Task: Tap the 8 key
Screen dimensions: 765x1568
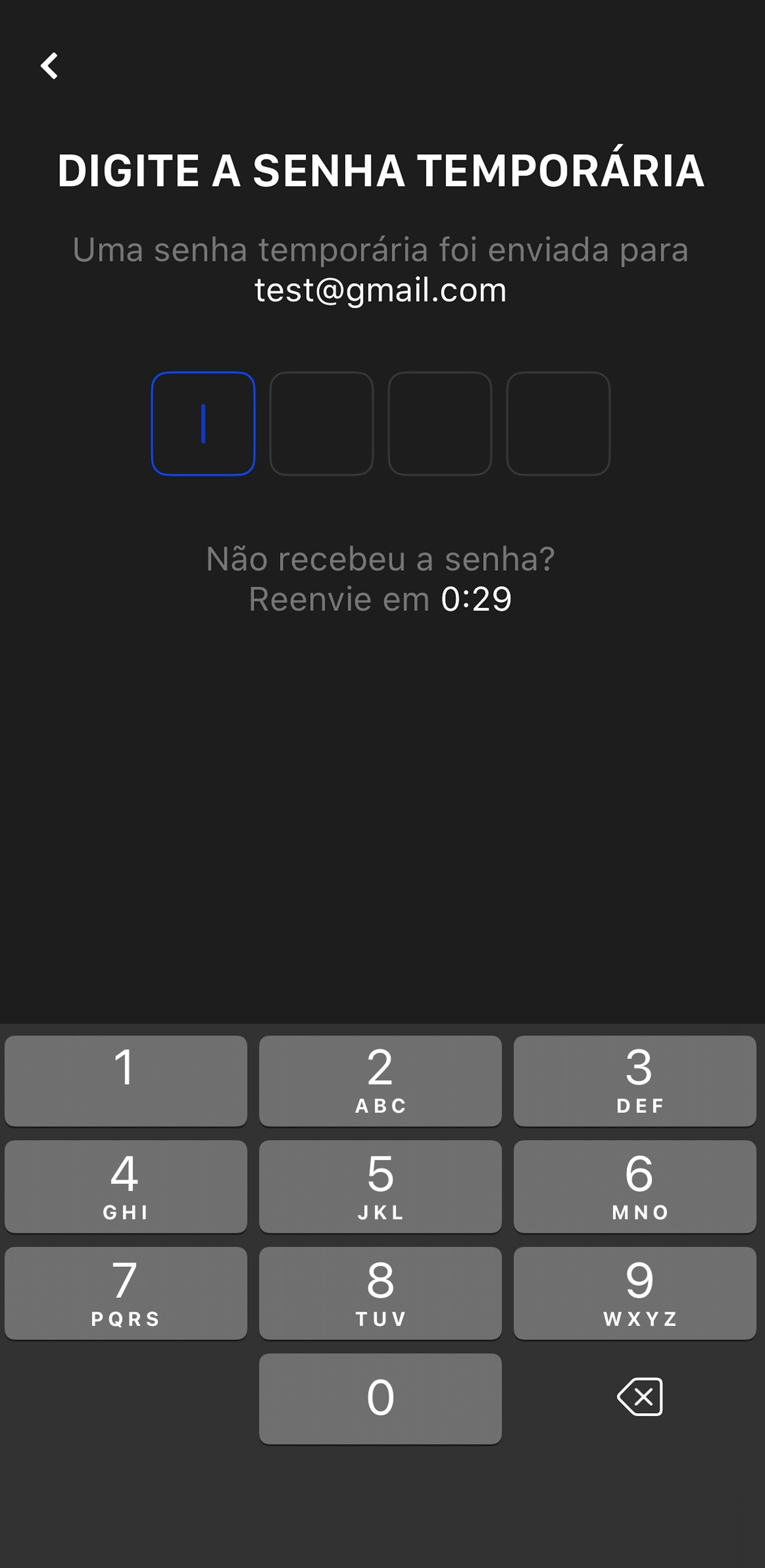Action: click(x=380, y=1293)
